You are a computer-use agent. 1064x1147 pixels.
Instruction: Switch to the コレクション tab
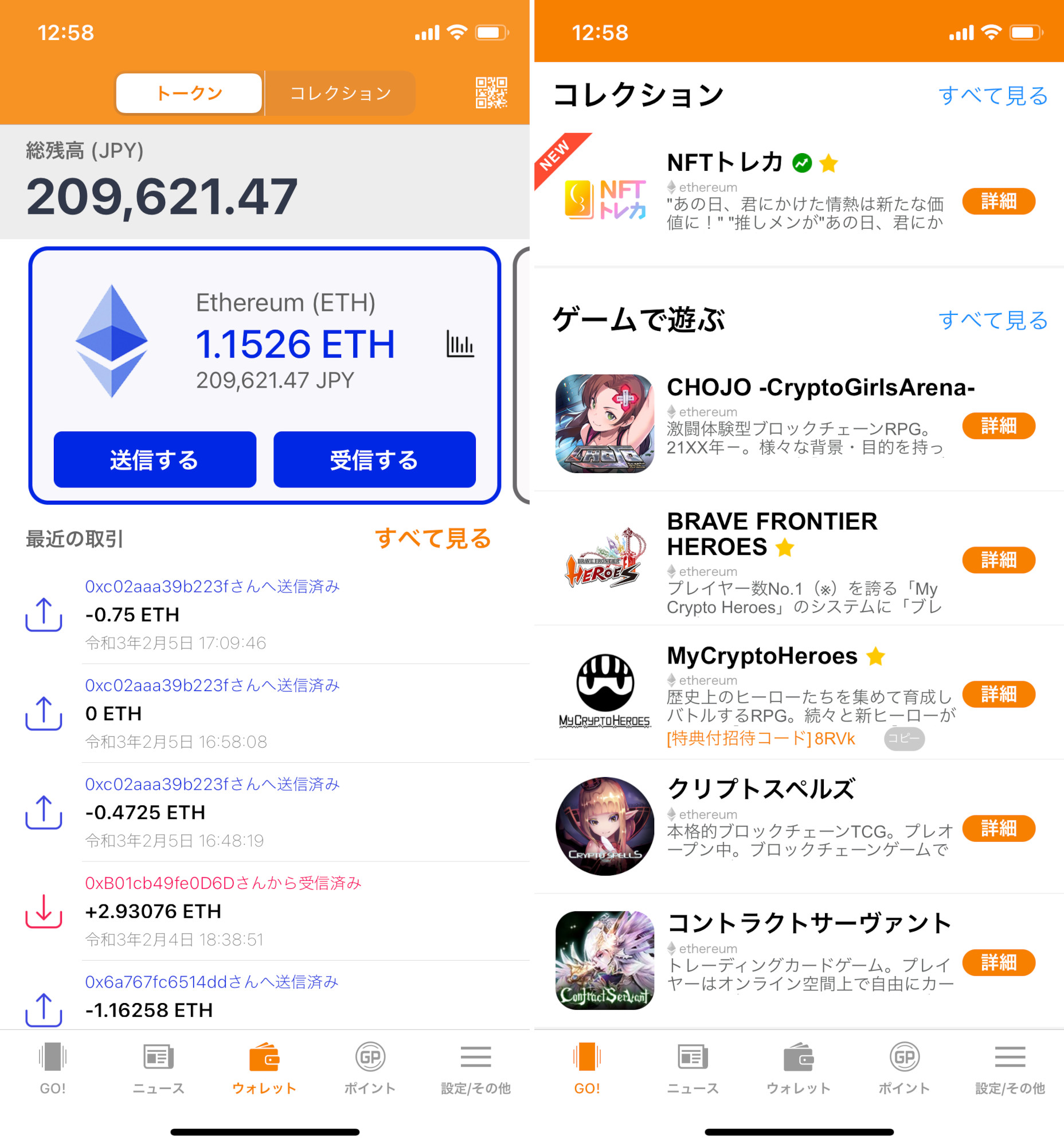click(341, 92)
